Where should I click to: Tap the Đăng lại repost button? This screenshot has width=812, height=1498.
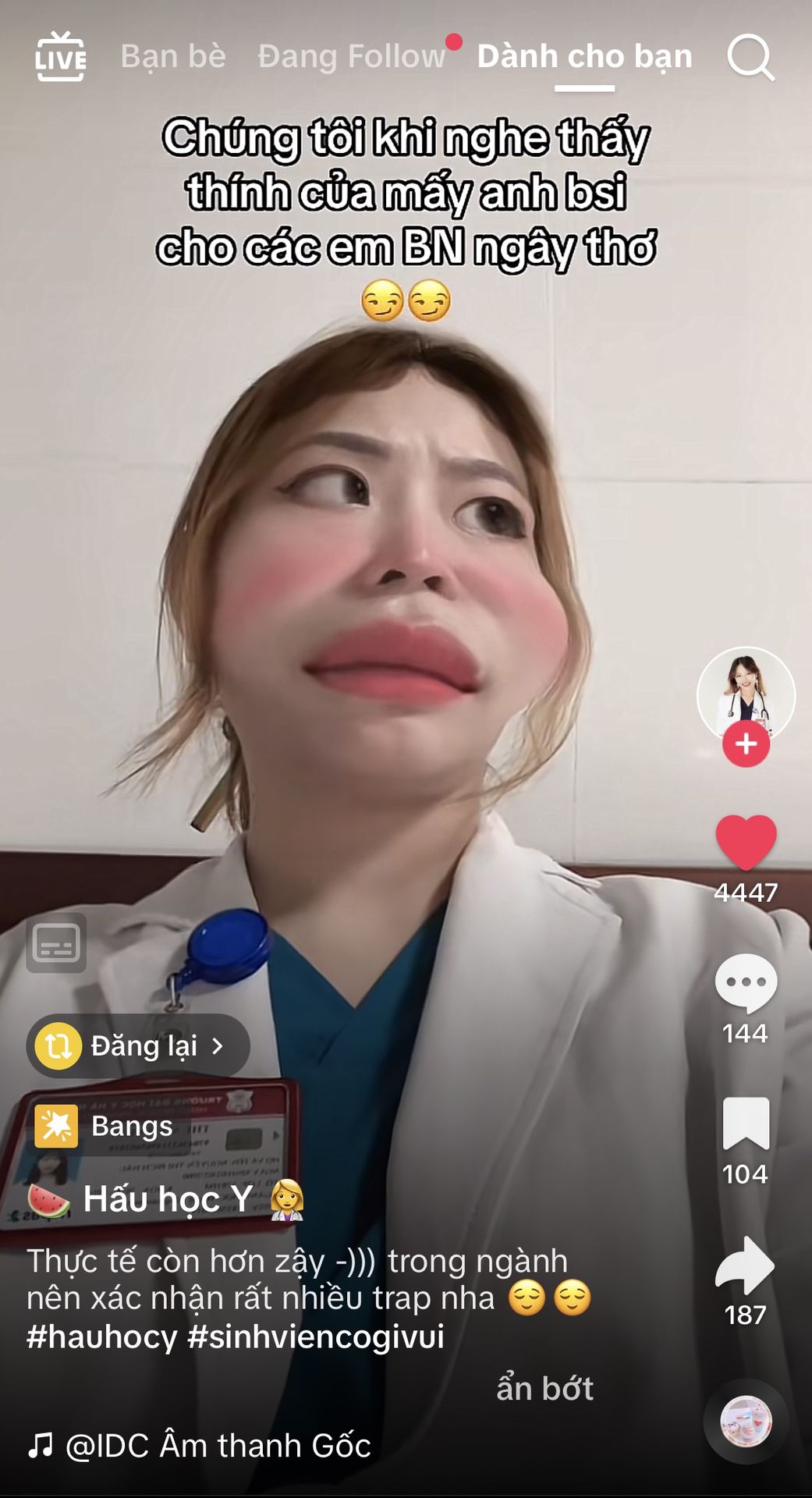[x=138, y=1045]
